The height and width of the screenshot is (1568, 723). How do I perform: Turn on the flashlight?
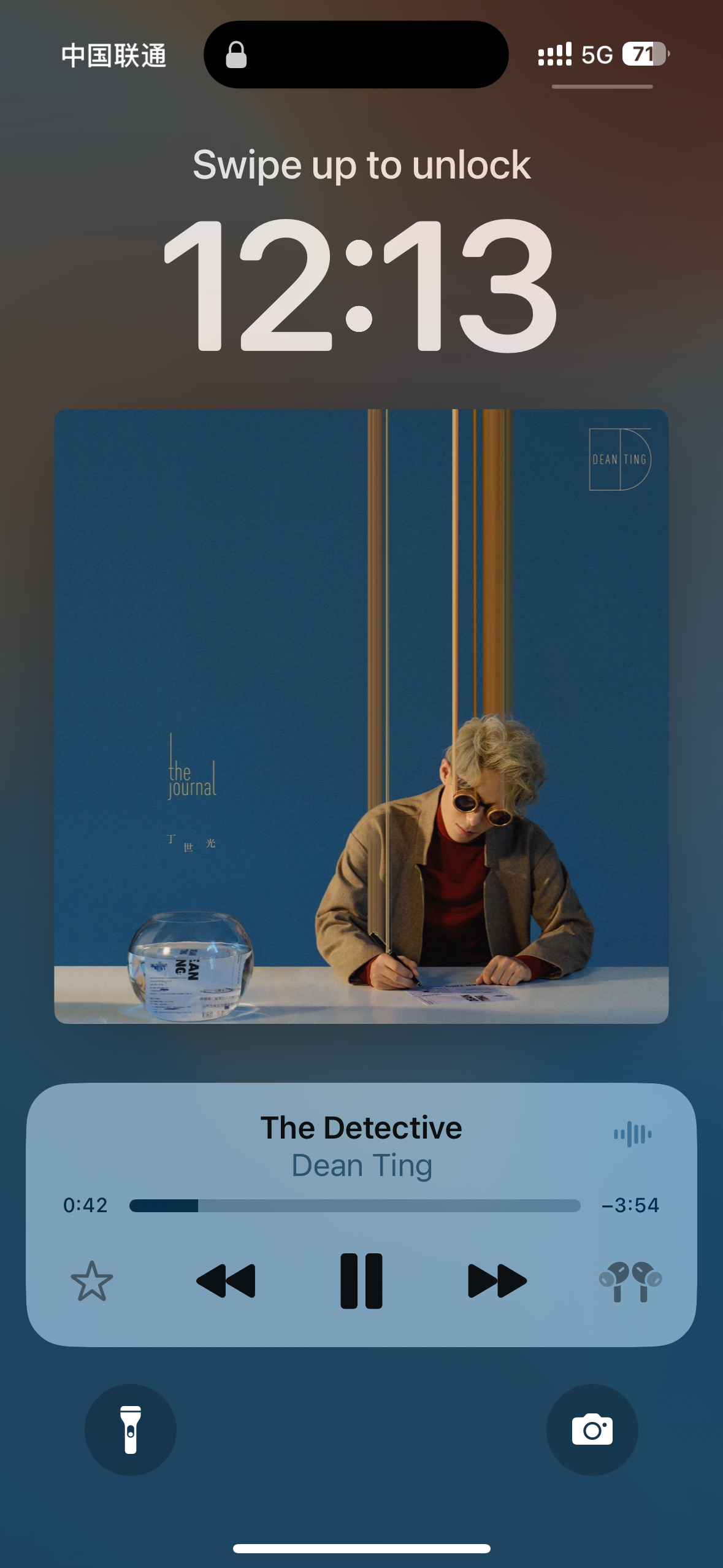click(x=131, y=1429)
